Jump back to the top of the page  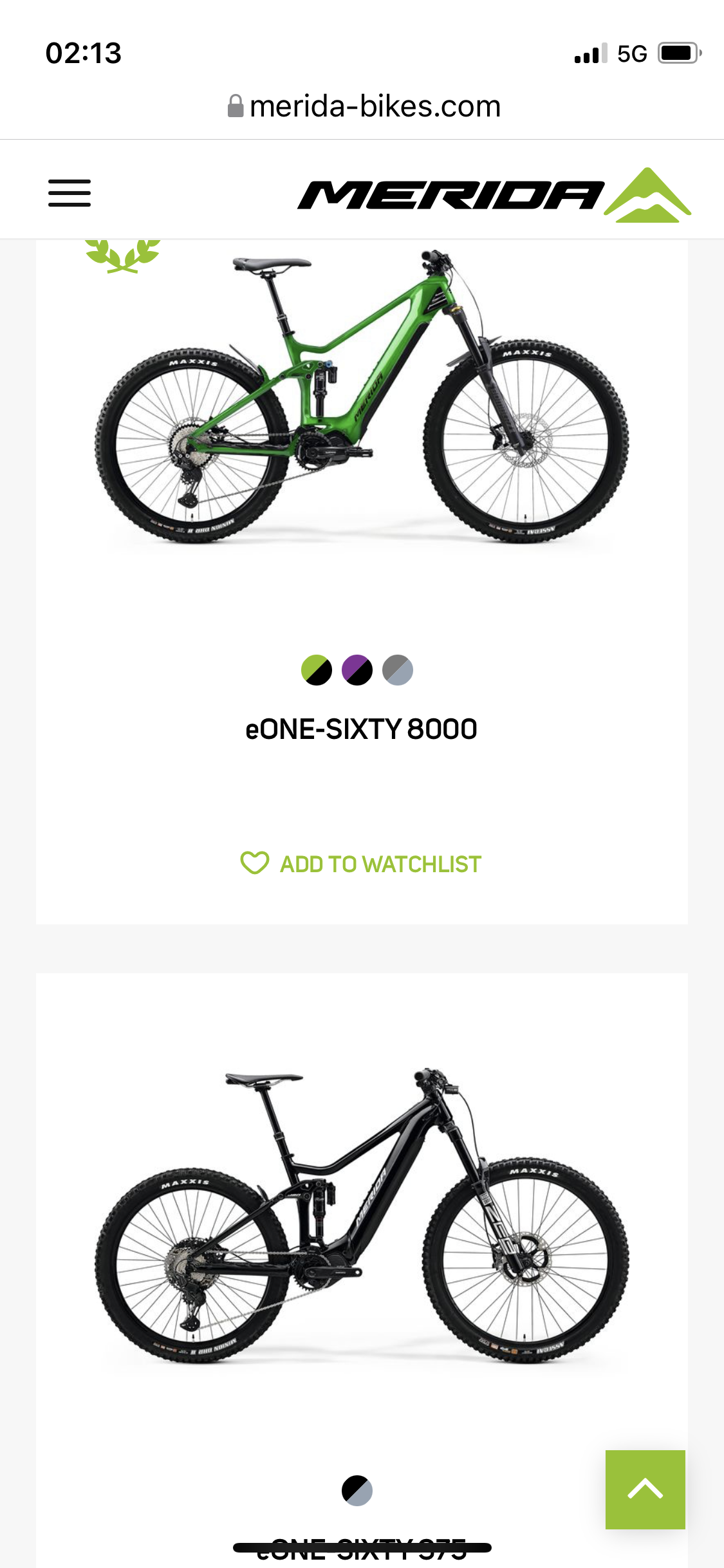pyautogui.click(x=645, y=1489)
